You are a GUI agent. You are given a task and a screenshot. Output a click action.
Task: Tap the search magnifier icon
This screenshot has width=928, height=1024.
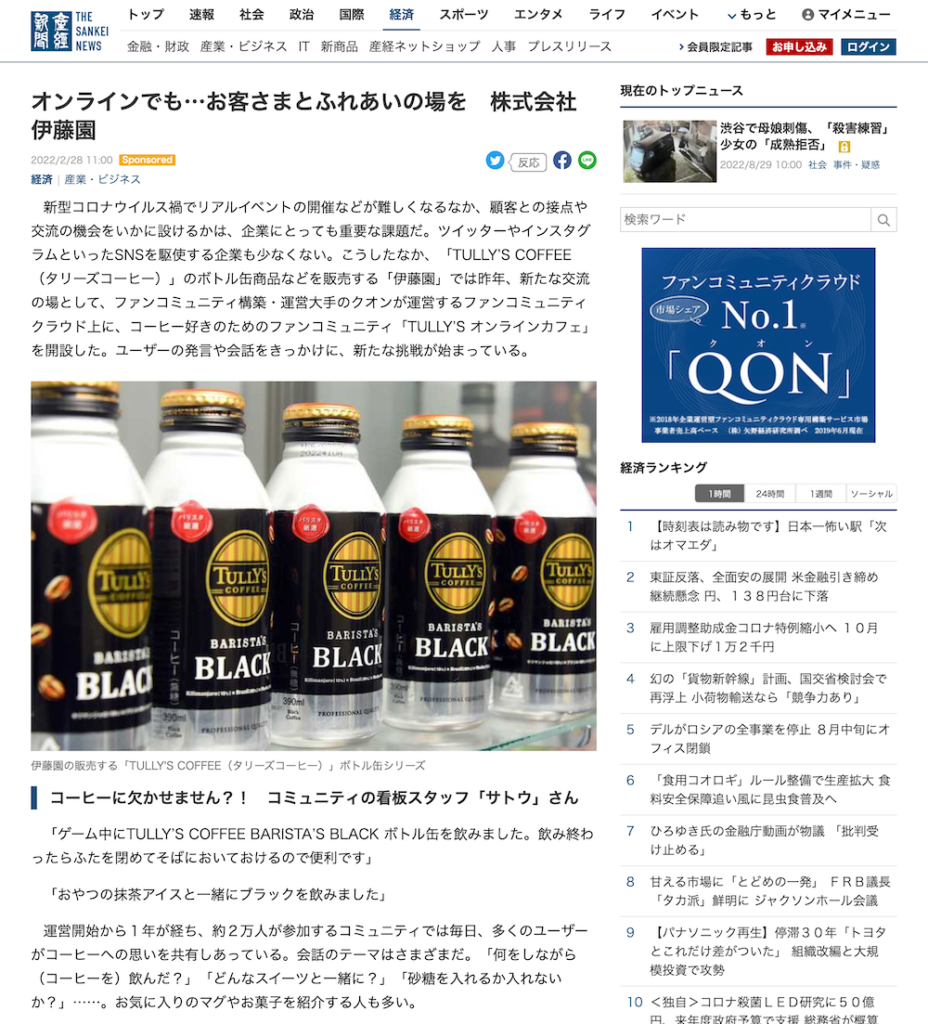click(884, 220)
